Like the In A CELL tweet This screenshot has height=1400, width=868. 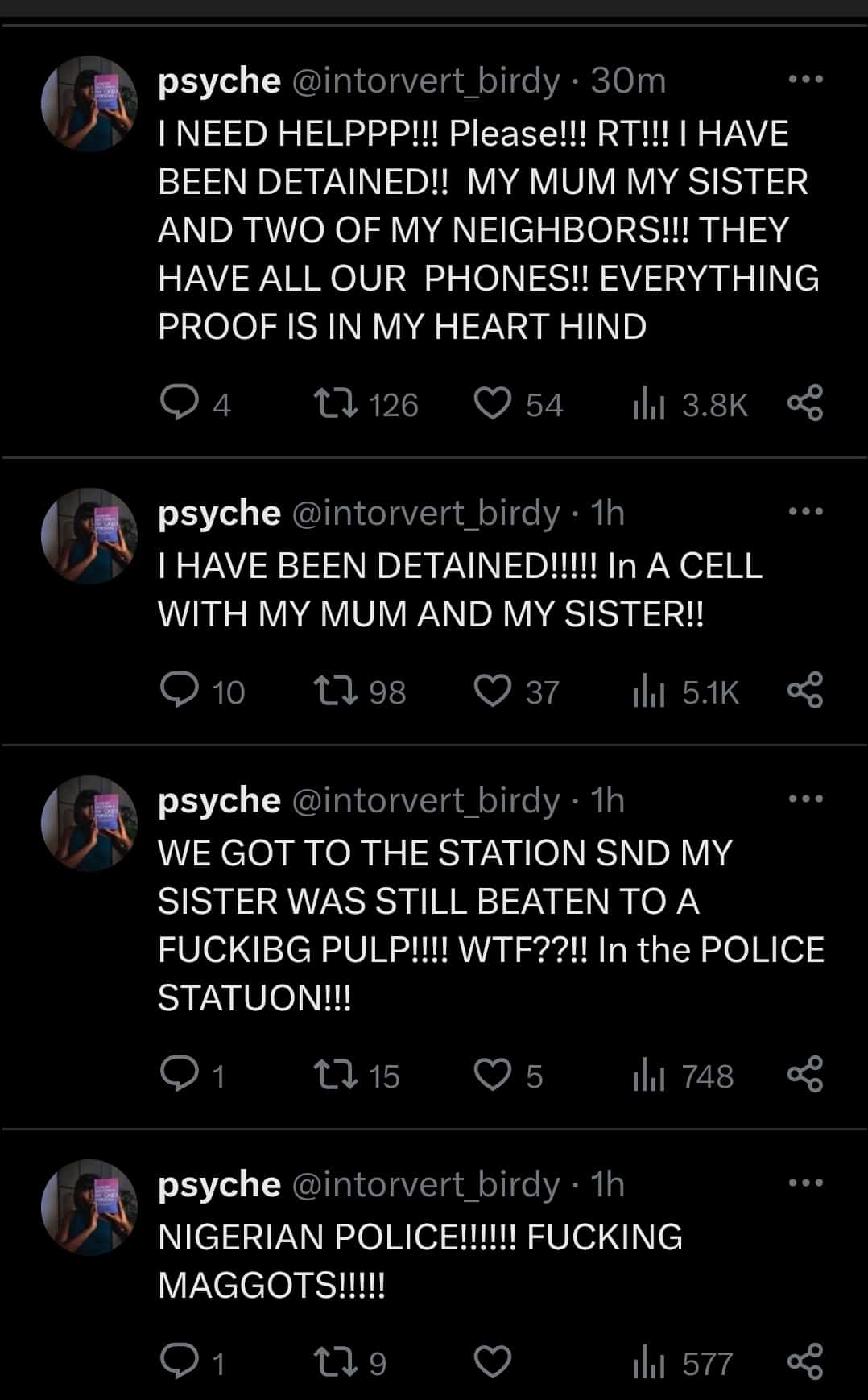[492, 691]
